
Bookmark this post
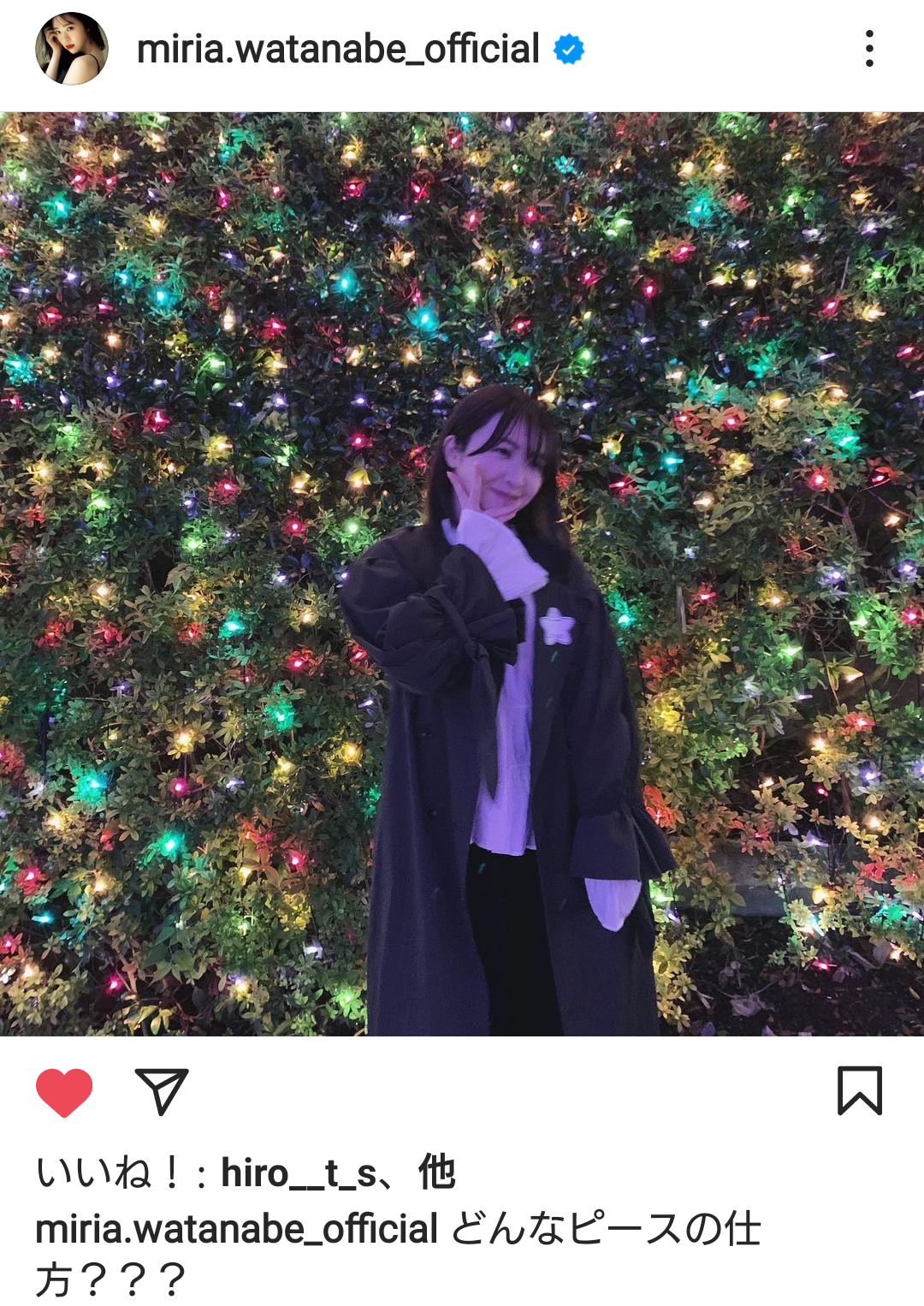859,1090
